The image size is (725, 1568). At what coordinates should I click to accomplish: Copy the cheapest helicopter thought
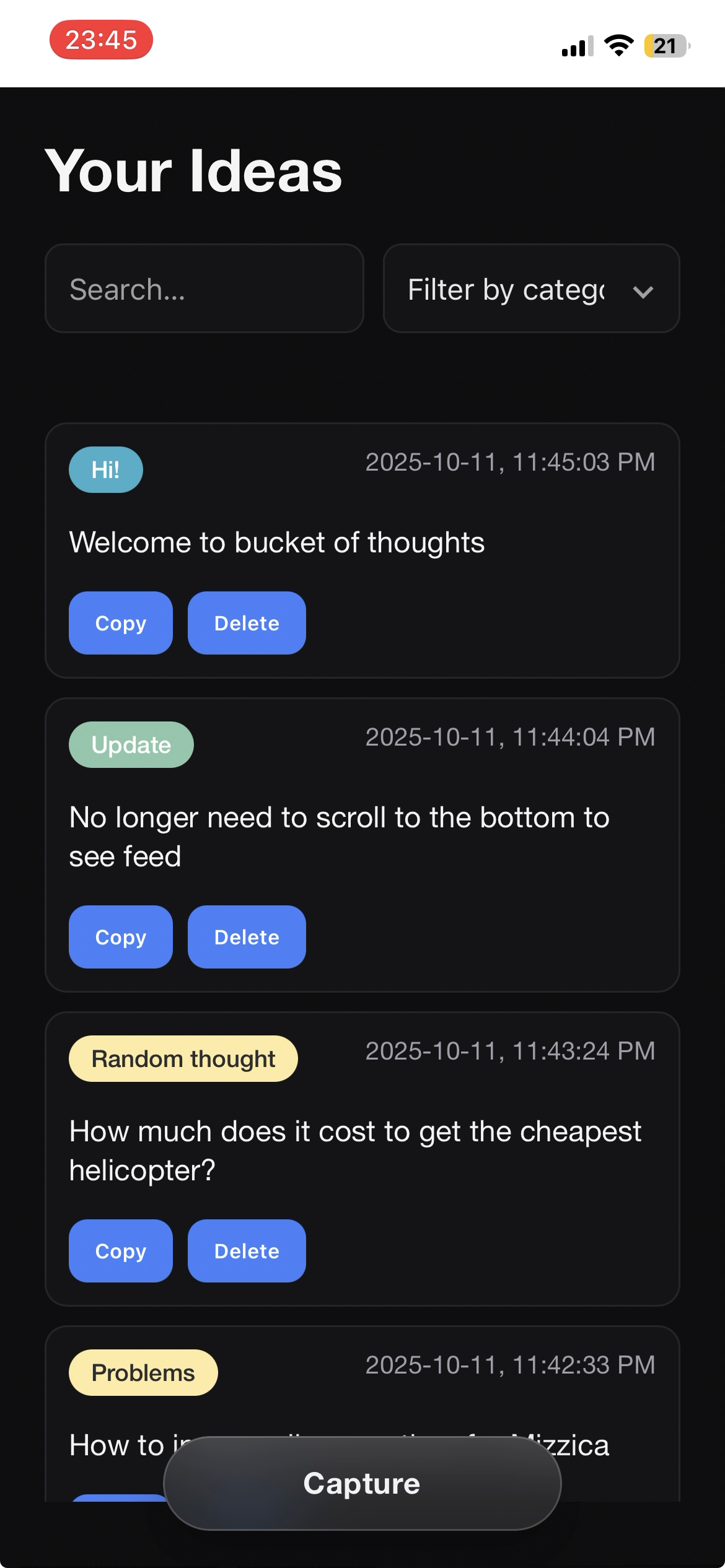(x=120, y=1251)
